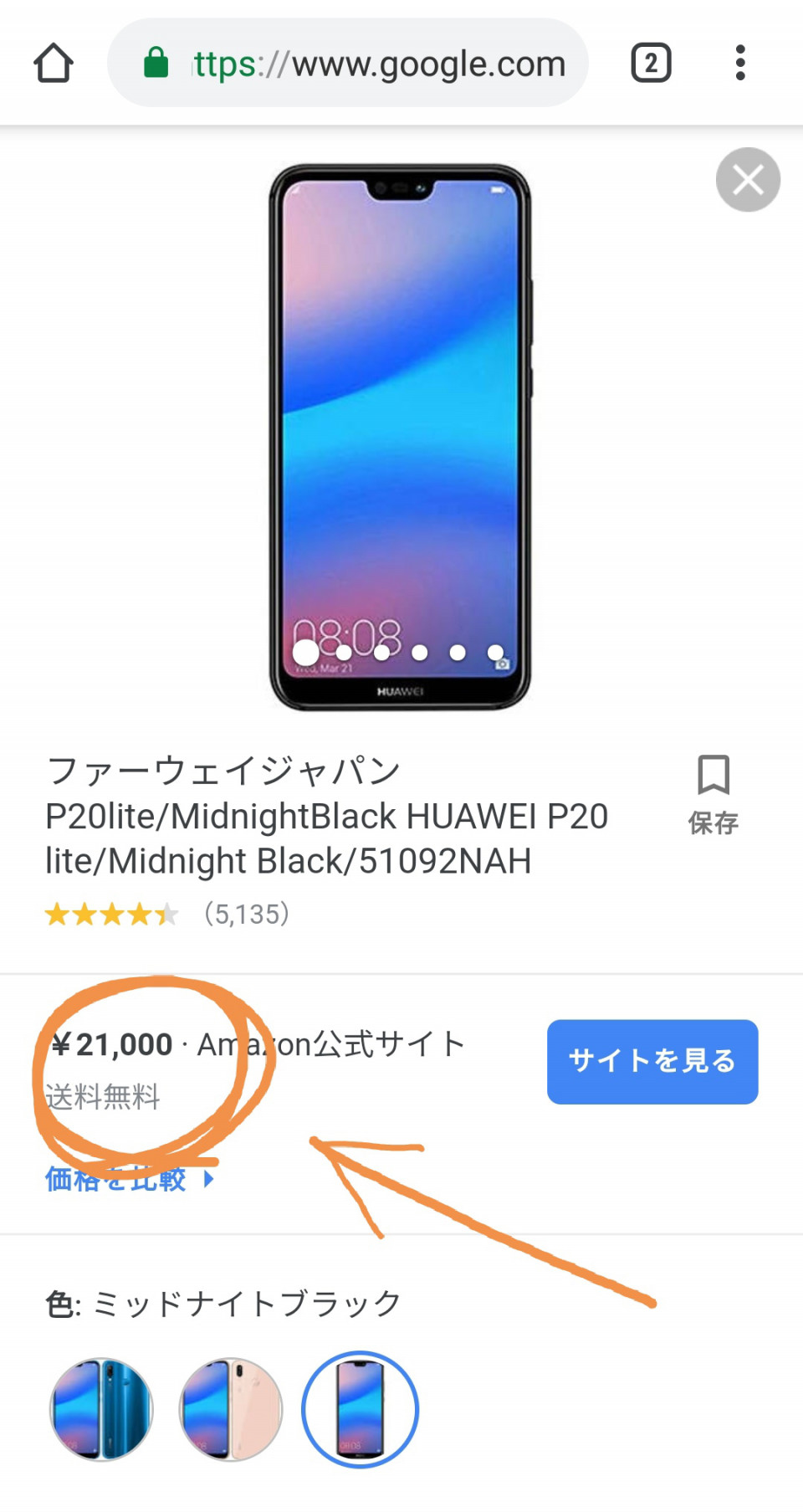Tap the サイトを見る button
The width and height of the screenshot is (803, 1512).
[x=652, y=1061]
